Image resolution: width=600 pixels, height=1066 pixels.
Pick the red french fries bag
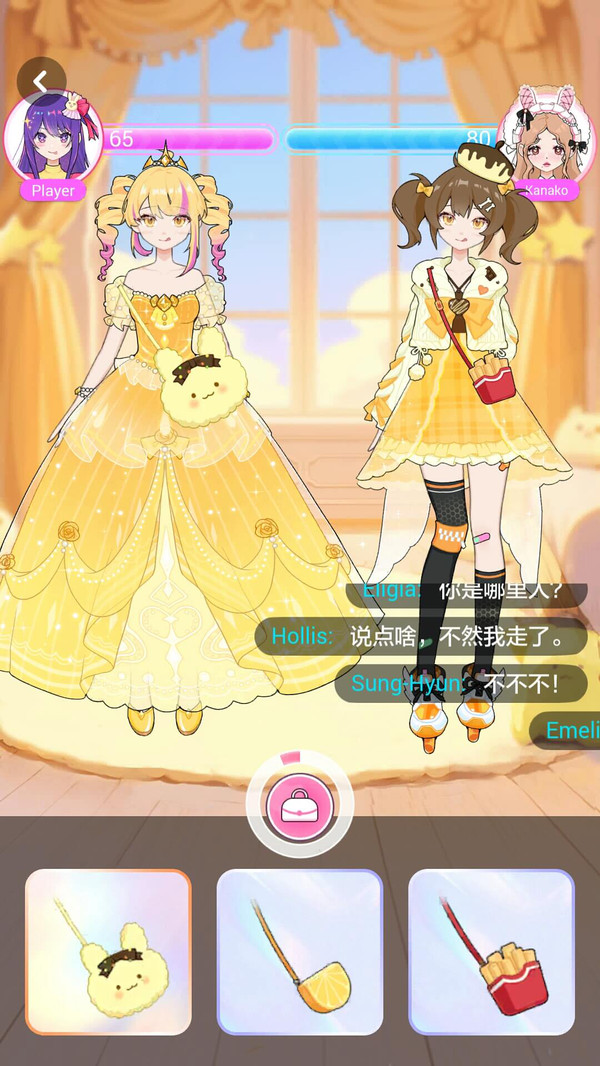coord(491,952)
